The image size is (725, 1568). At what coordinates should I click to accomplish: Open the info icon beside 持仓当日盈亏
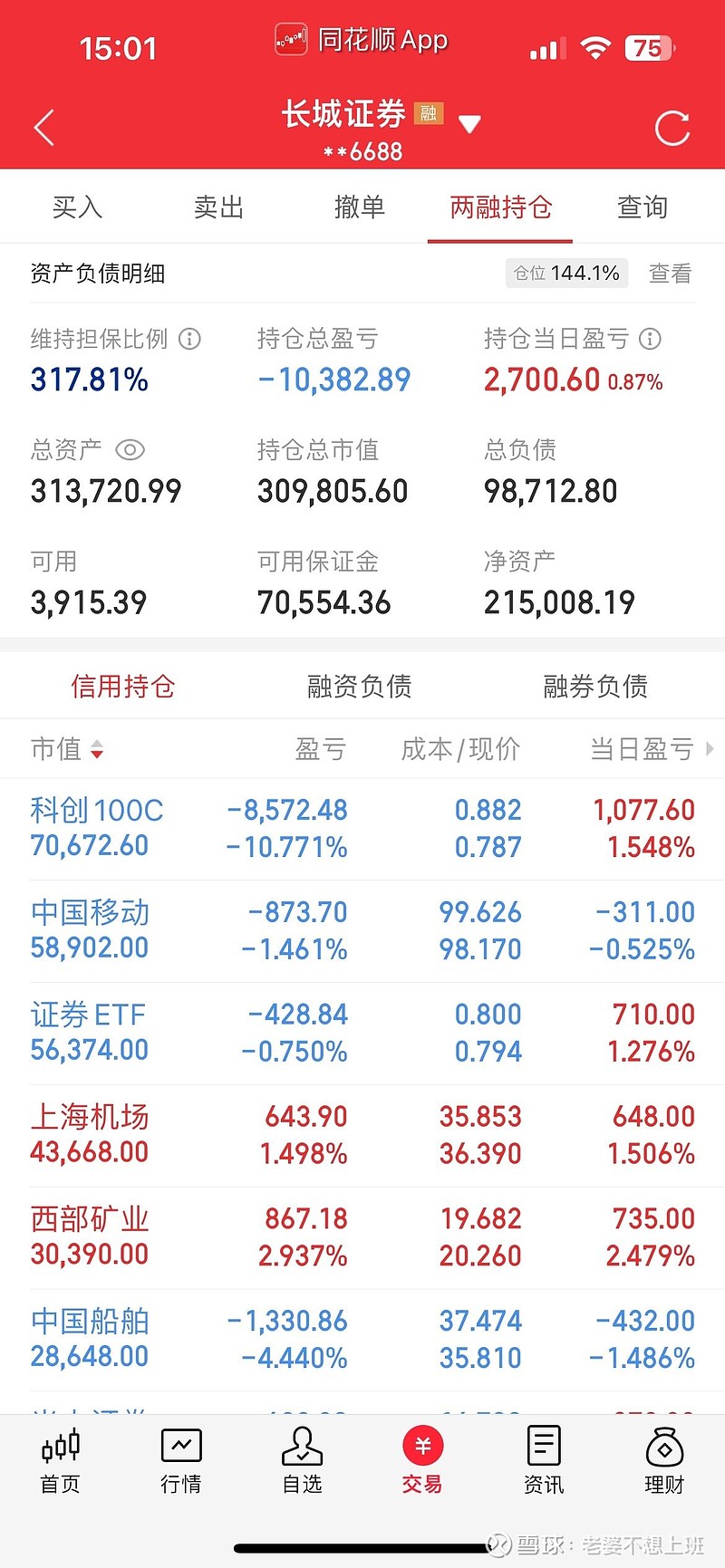pos(650,339)
